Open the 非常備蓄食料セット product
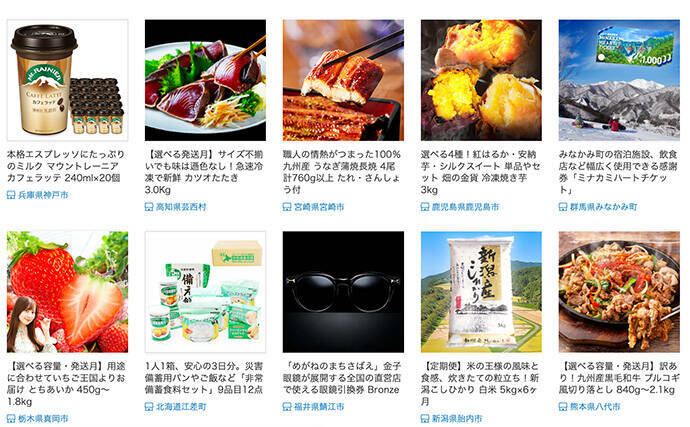Screen dimensions: 690x427 [205, 292]
